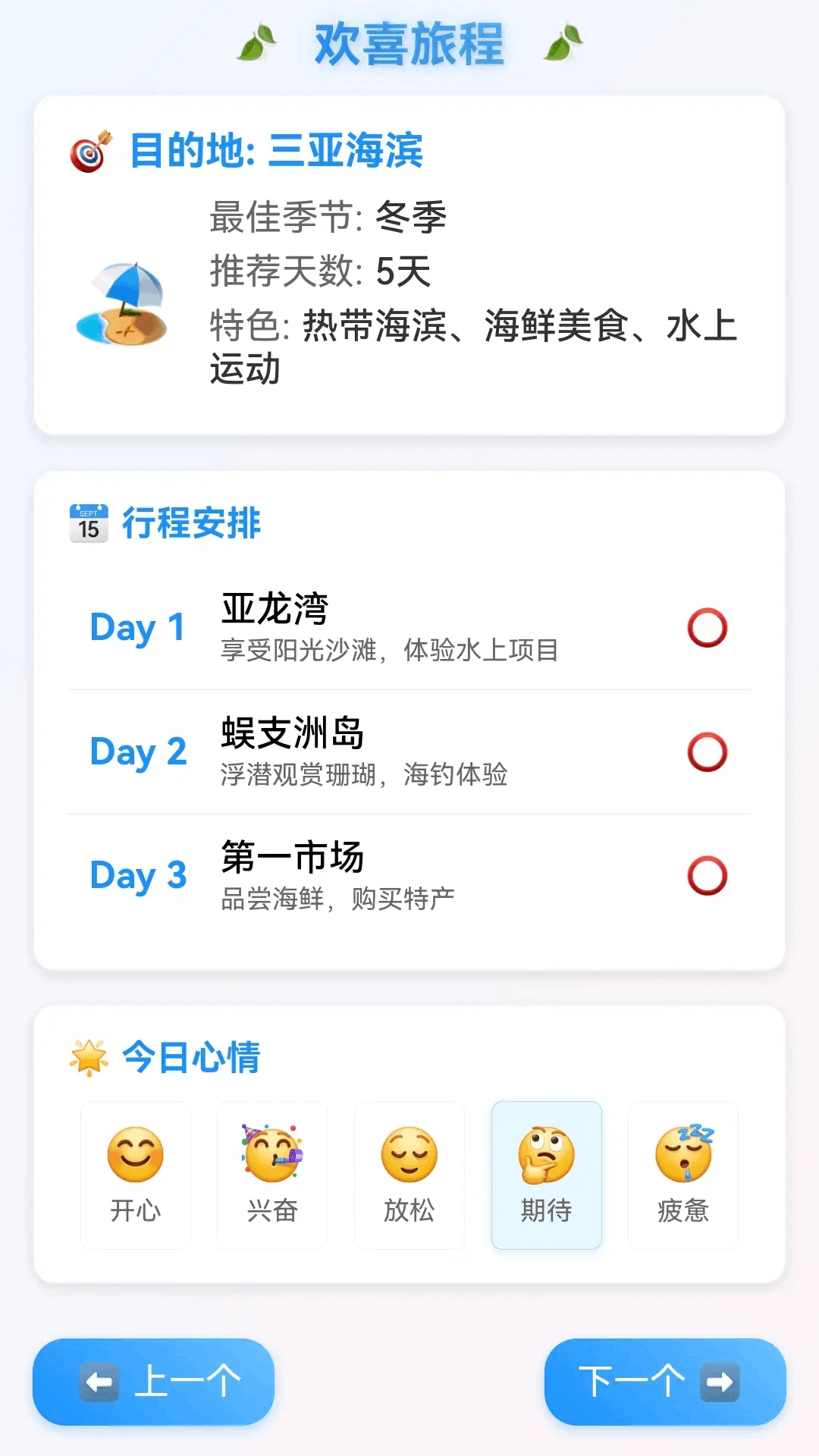This screenshot has width=819, height=1456.
Task: Click the destination title 三亚海滨
Action: coord(345,152)
